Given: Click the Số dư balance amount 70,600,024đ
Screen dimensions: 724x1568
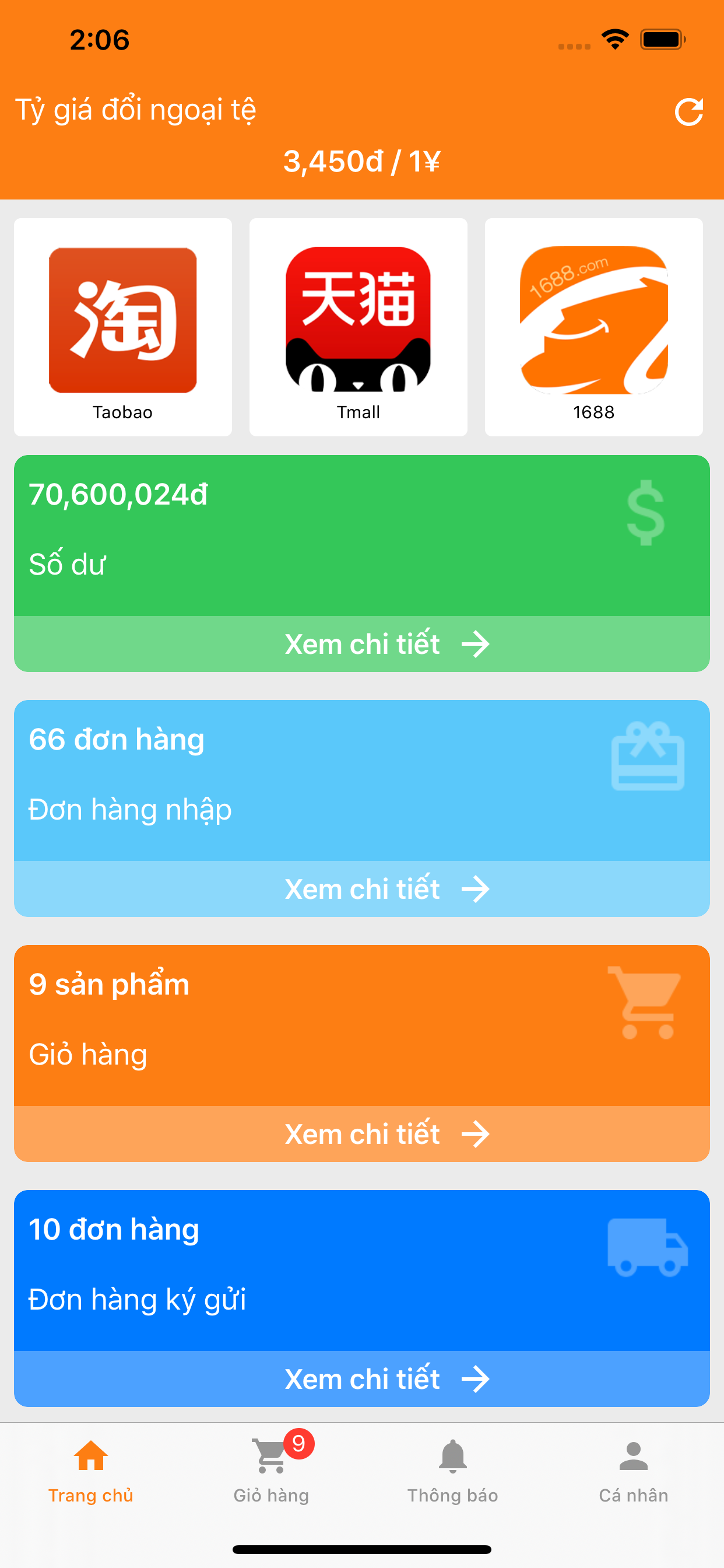Looking at the screenshot, I should (x=118, y=493).
